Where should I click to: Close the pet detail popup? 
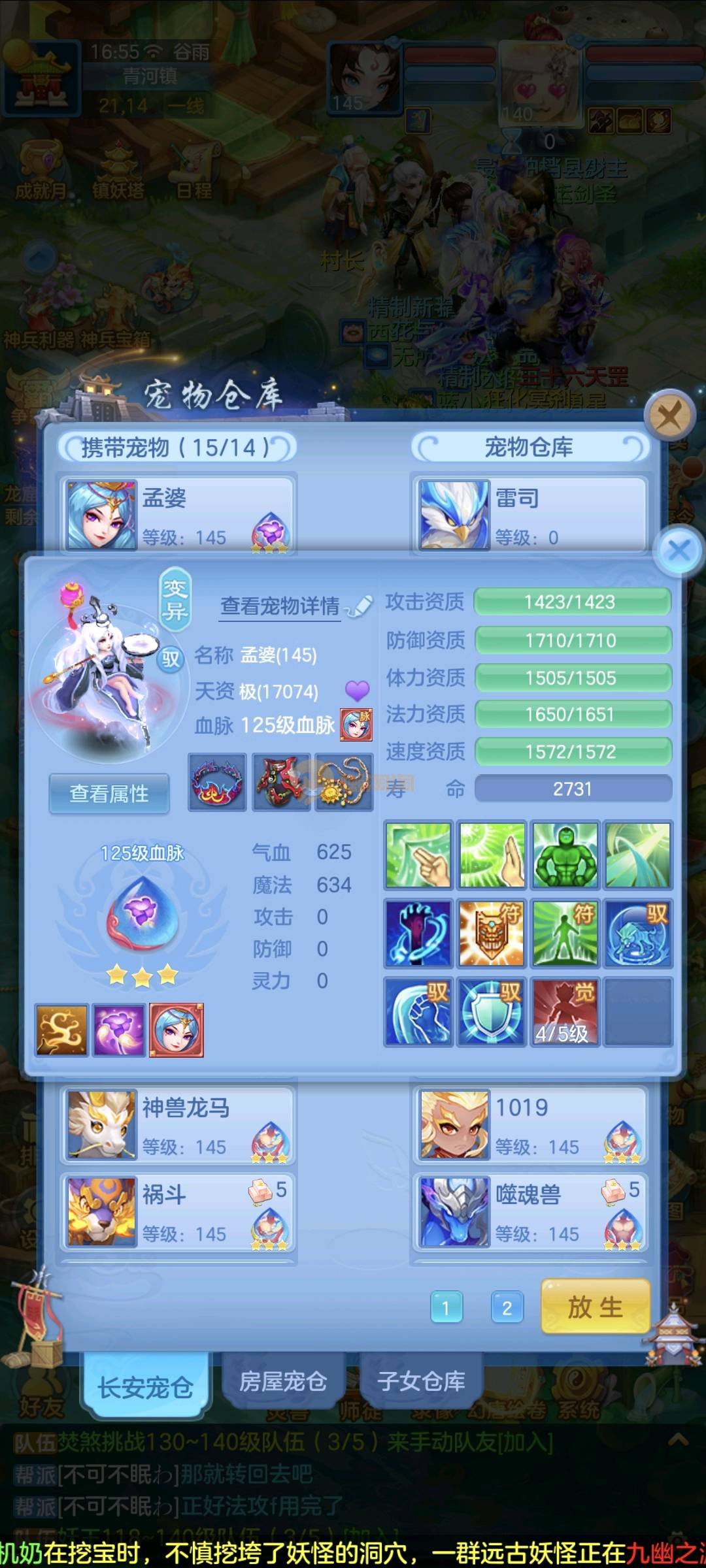(x=679, y=550)
